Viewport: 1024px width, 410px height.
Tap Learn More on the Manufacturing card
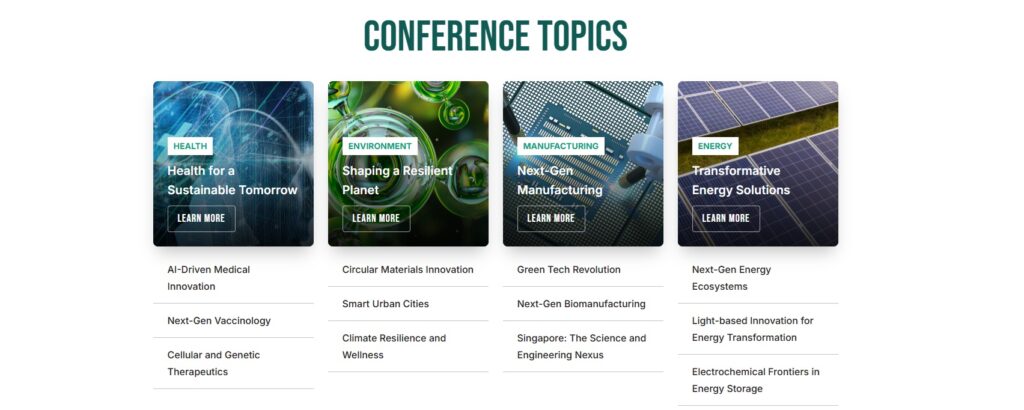(x=551, y=218)
